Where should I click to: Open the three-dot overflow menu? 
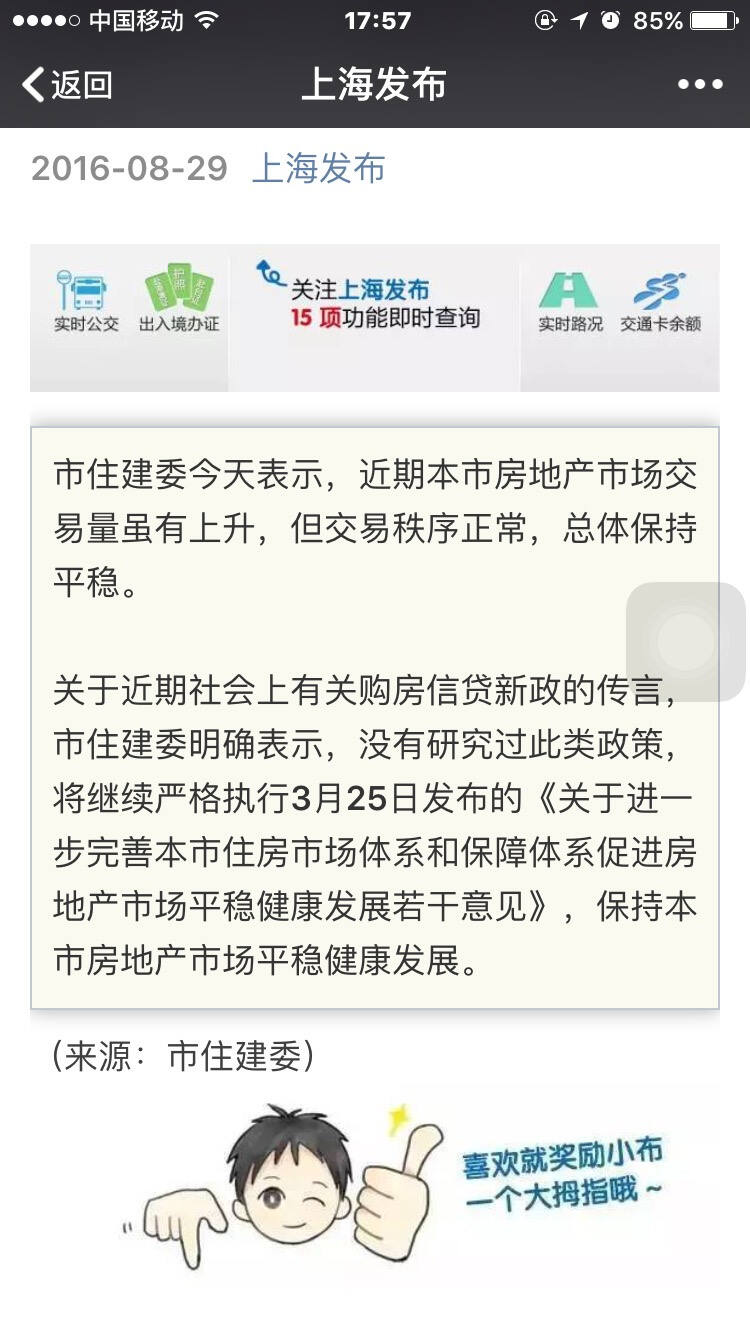pyautogui.click(x=699, y=85)
